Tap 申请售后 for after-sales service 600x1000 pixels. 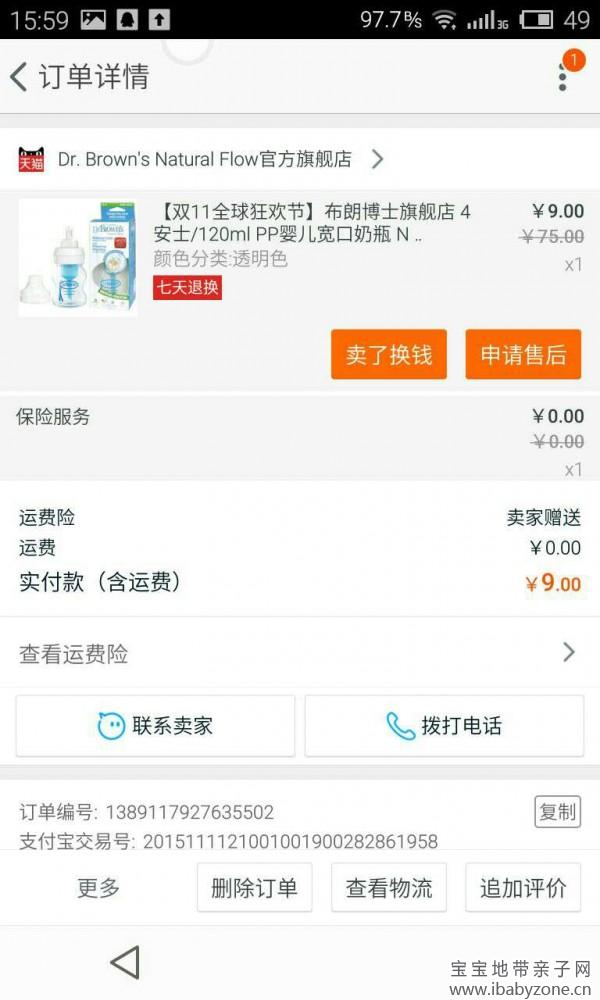tap(523, 355)
